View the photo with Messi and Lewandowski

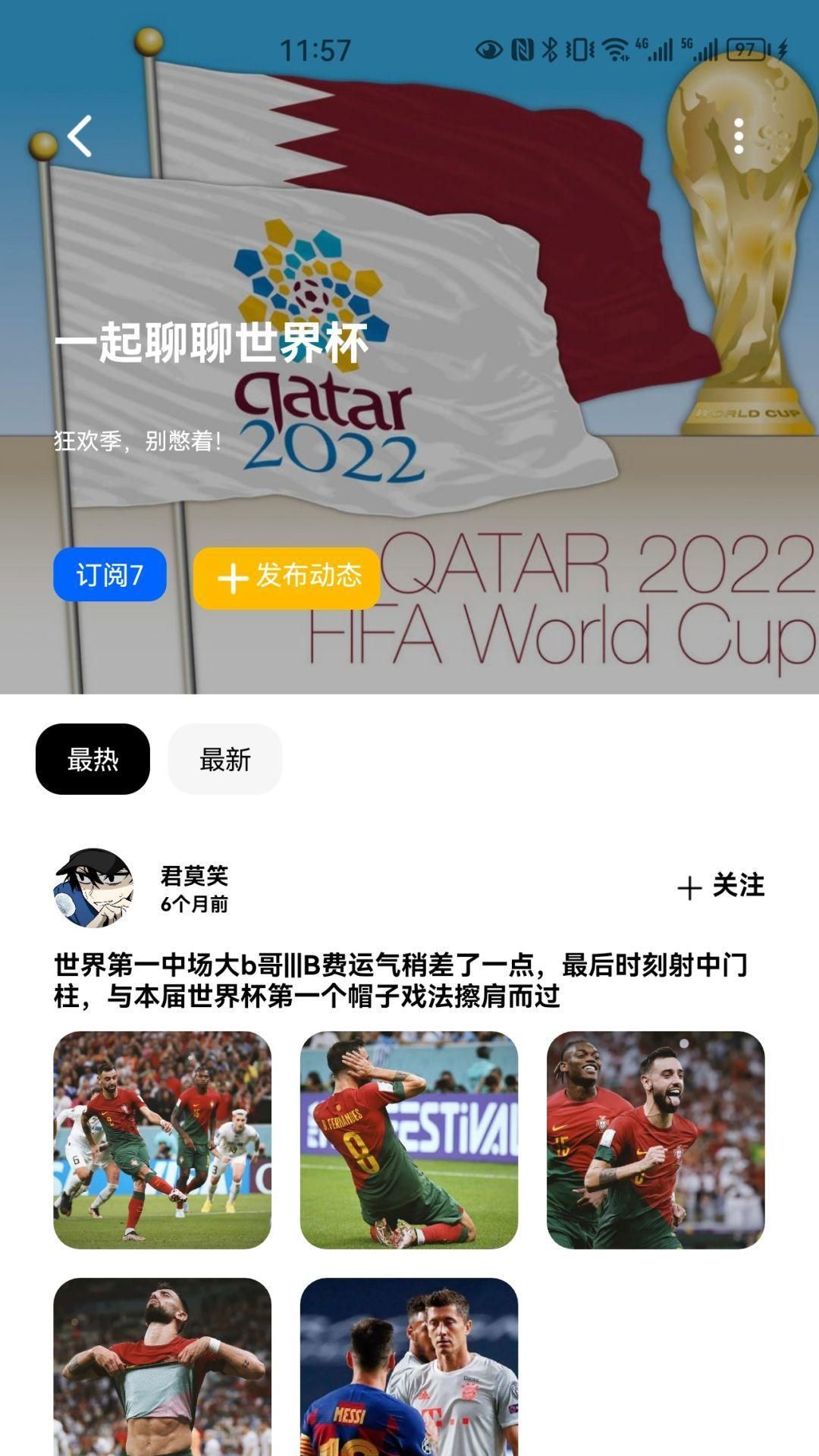coord(409,1365)
